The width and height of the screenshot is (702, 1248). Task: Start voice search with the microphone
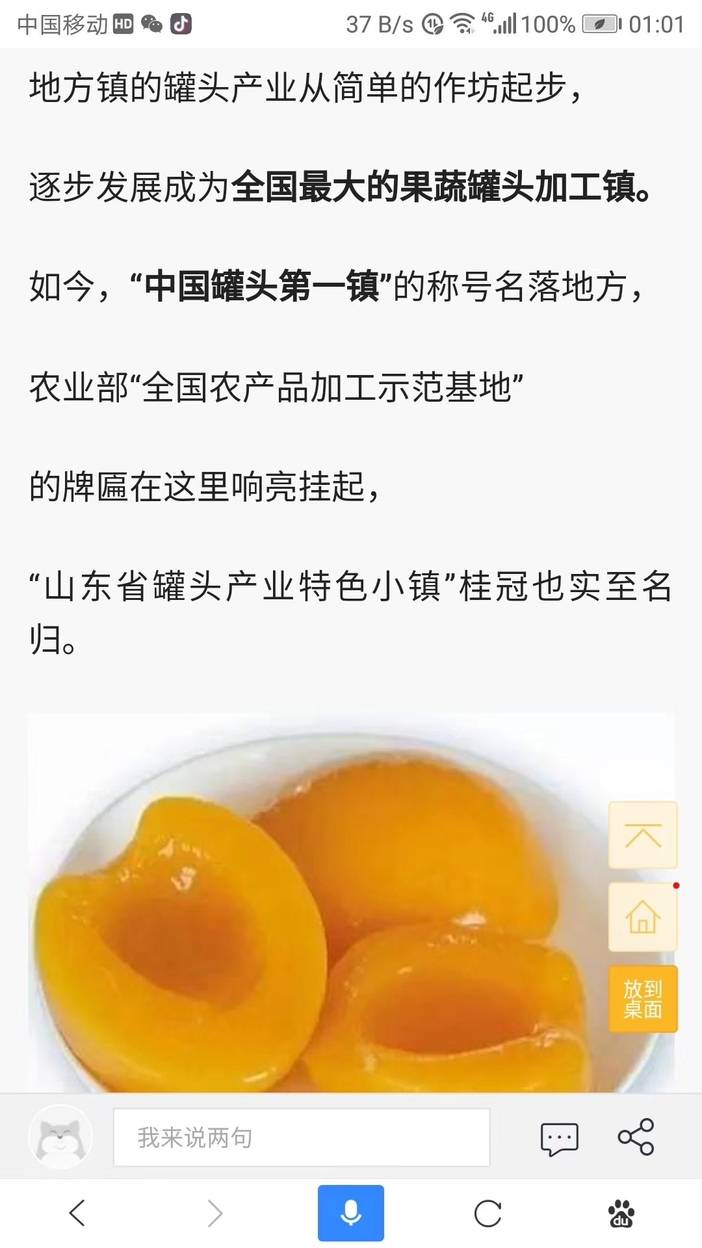pyautogui.click(x=351, y=1213)
